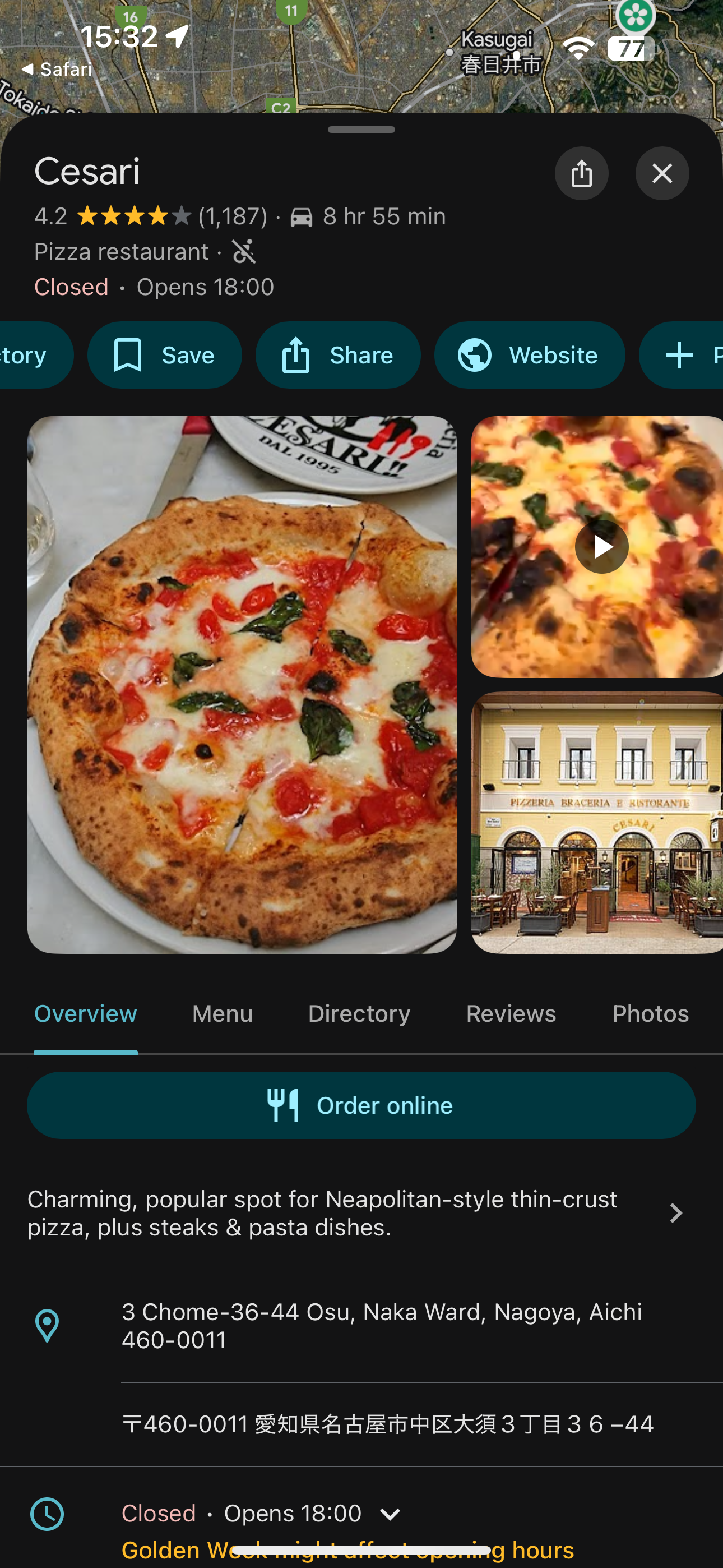This screenshot has width=723, height=1568.
Task: Open the restaurant building photo
Action: click(597, 822)
